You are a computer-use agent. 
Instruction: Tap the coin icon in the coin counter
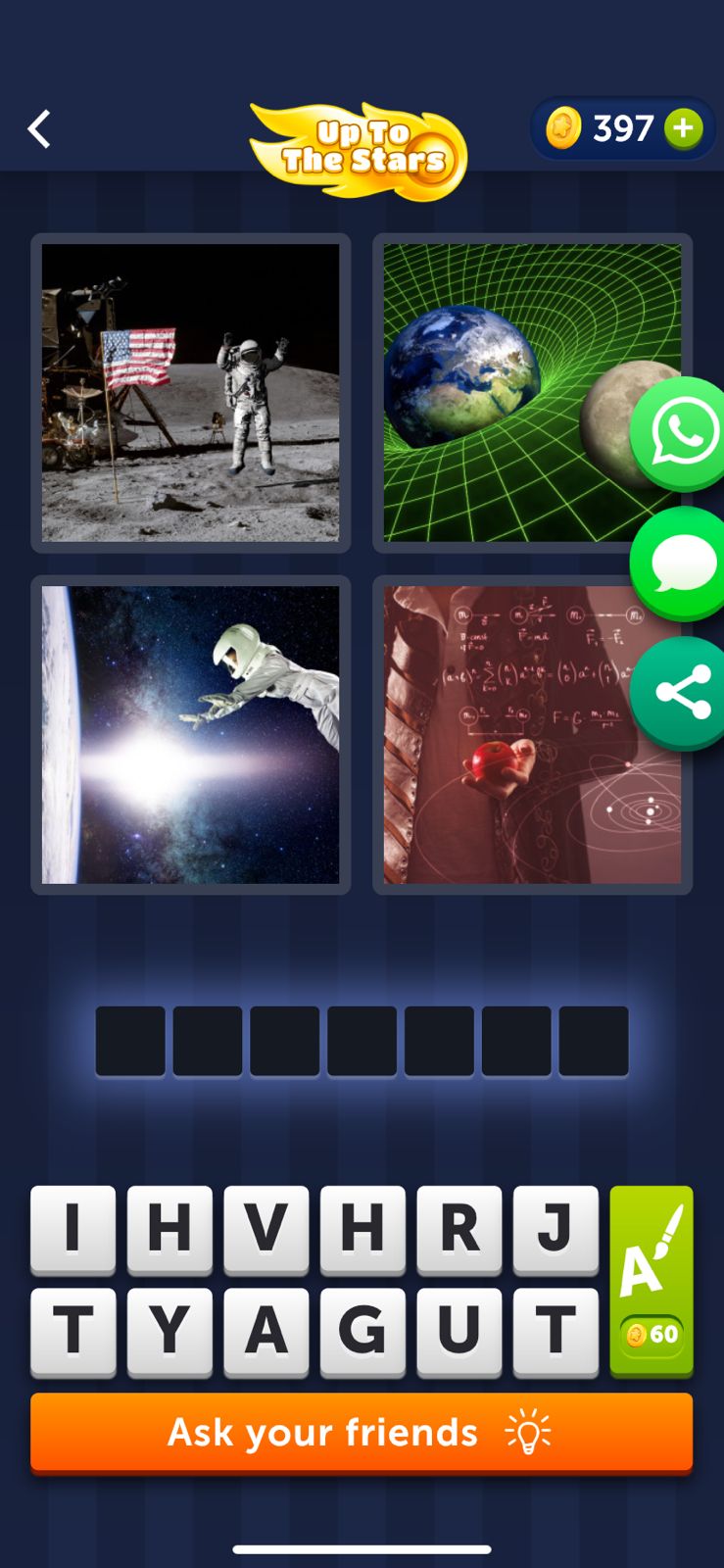point(563,127)
